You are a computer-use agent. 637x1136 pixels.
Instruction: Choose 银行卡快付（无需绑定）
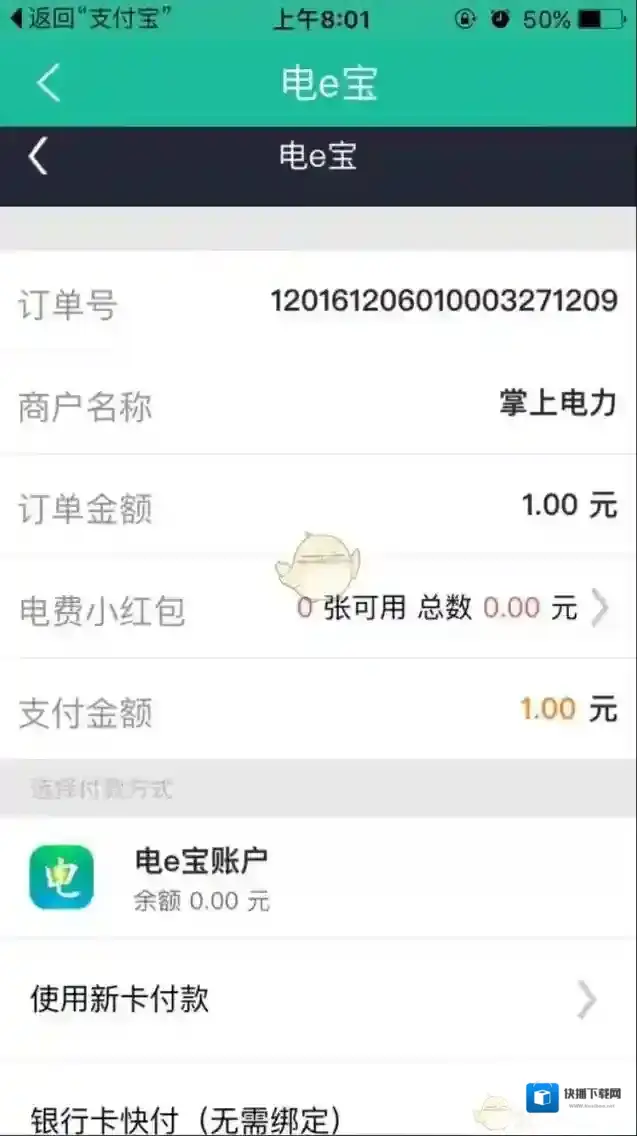[x=186, y=1116]
